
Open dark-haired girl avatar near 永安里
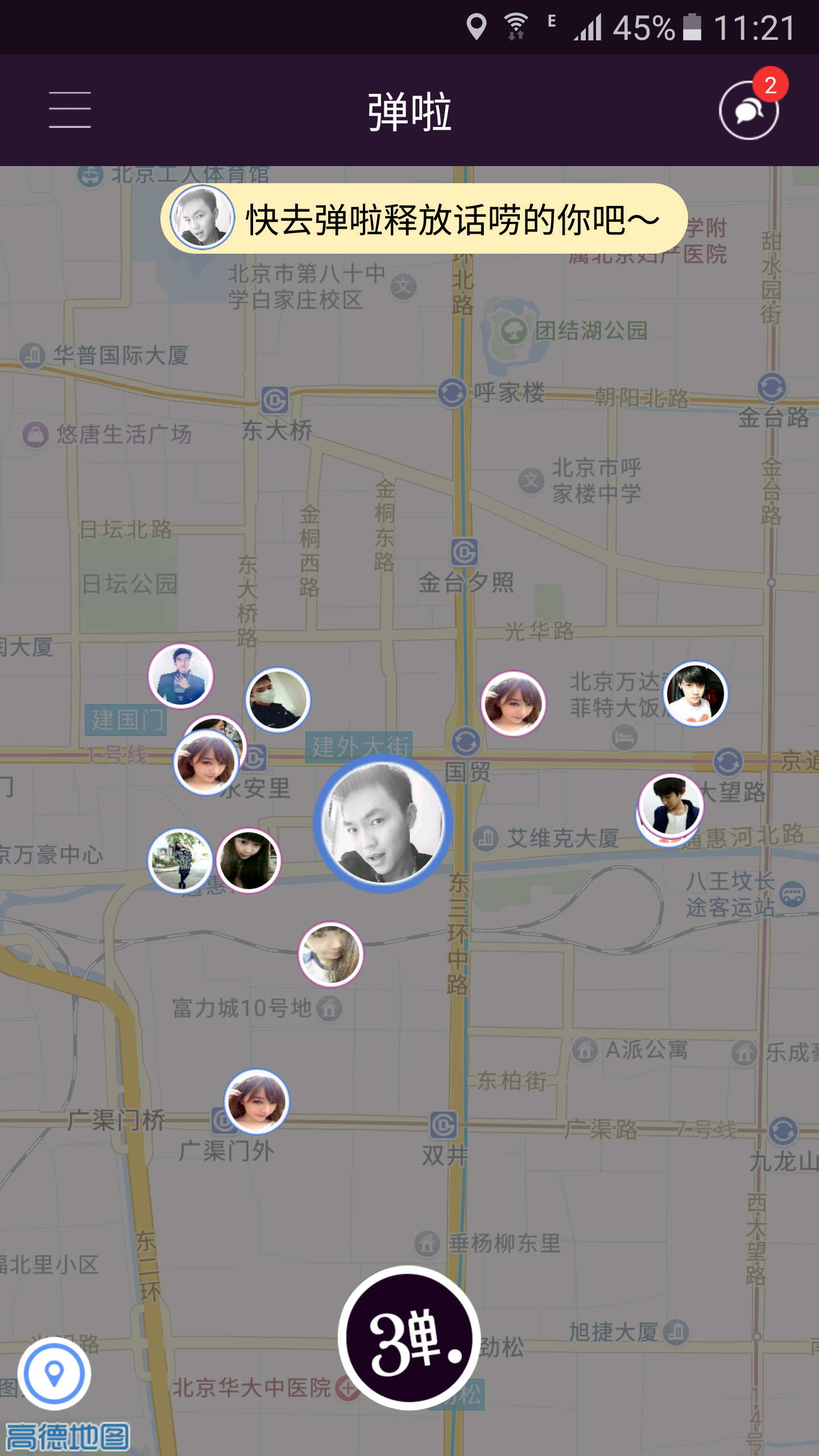248,860
